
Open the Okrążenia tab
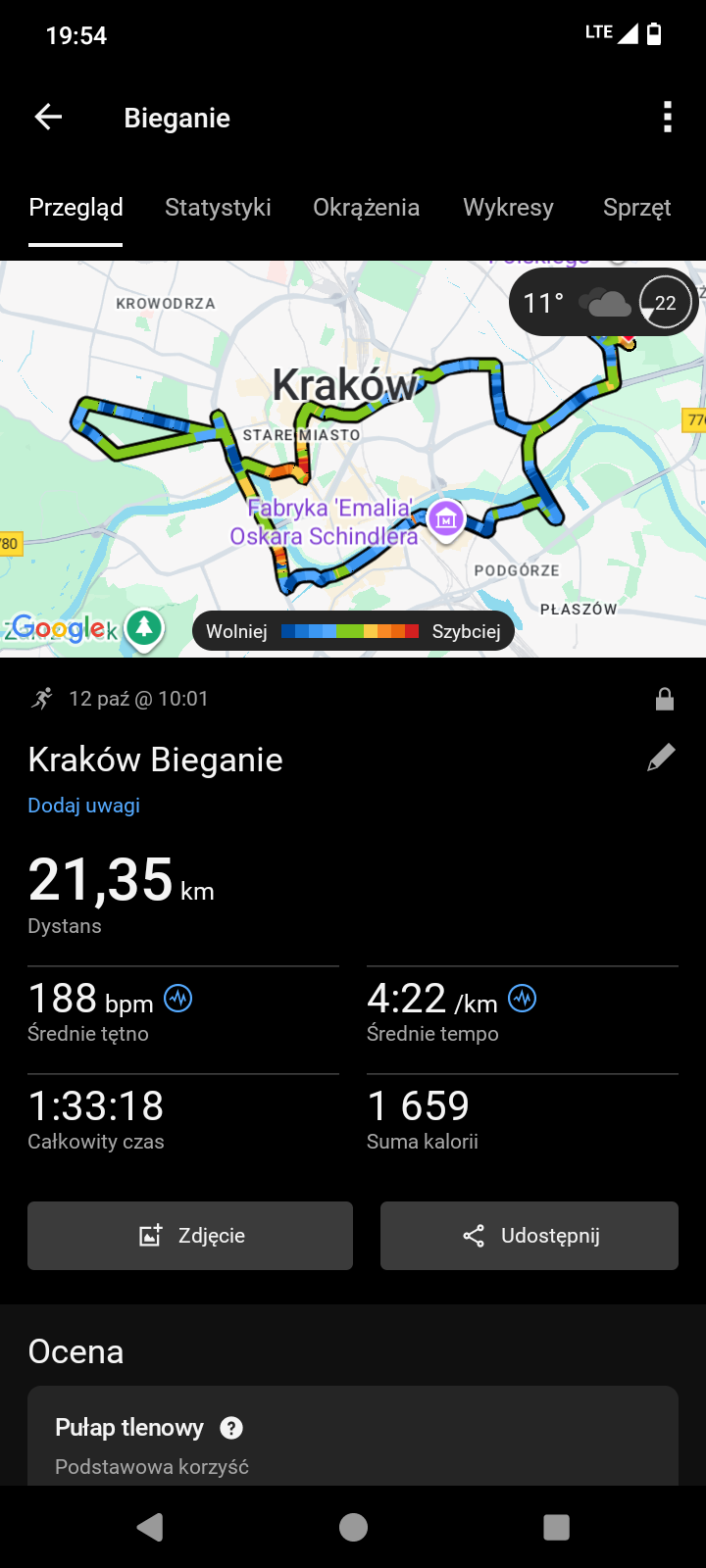[366, 208]
